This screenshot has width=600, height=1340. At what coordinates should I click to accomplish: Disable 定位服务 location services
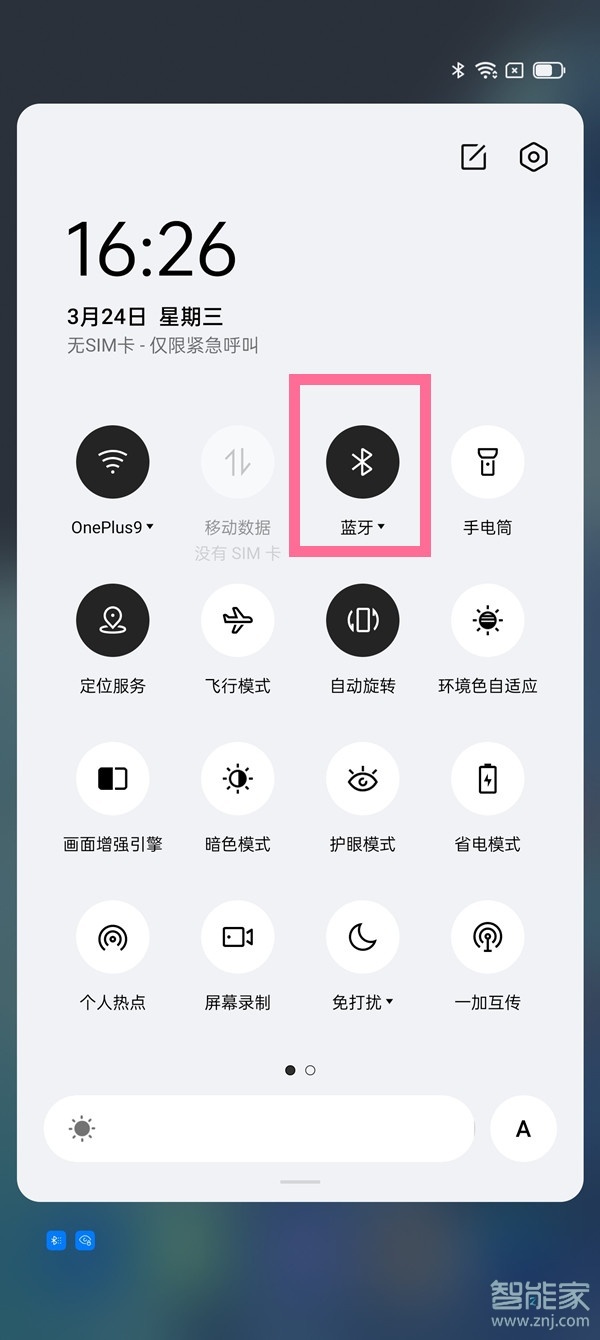[113, 620]
